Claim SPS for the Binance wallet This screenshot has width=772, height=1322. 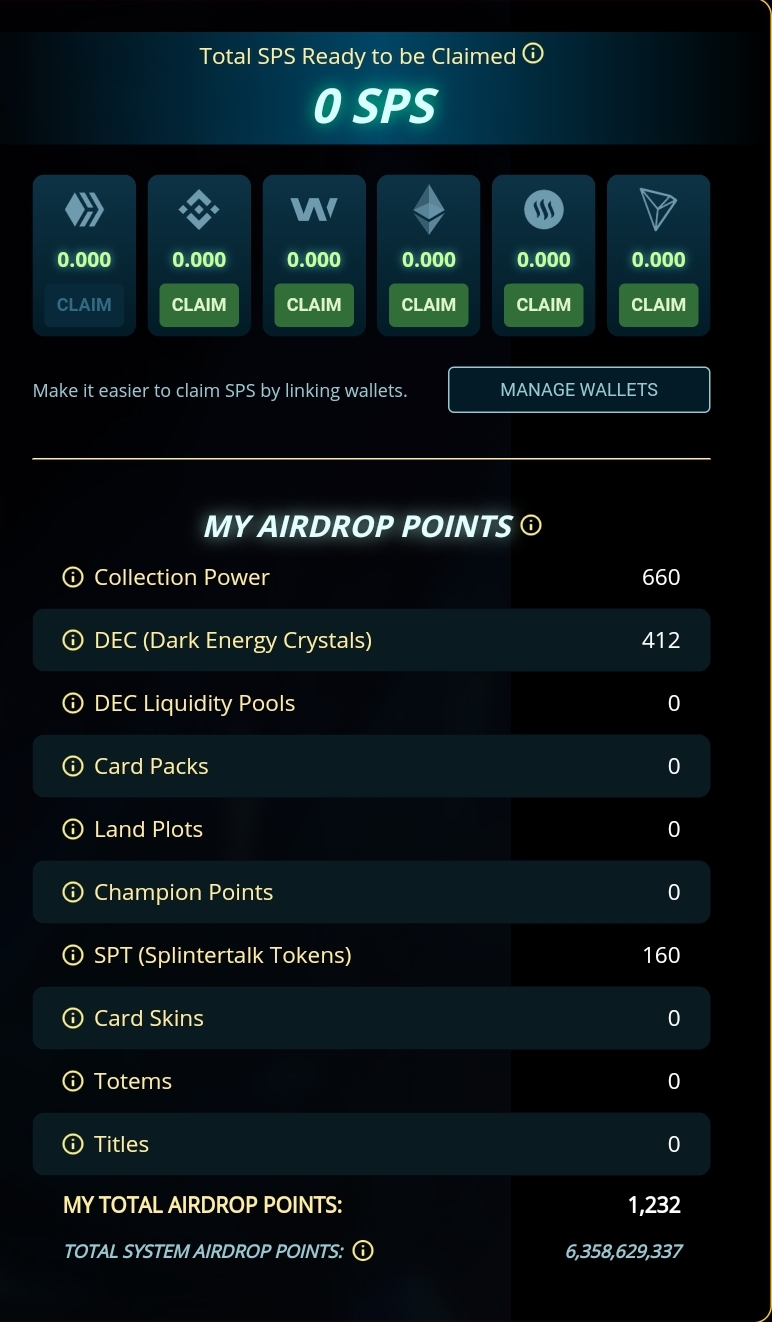click(x=199, y=305)
